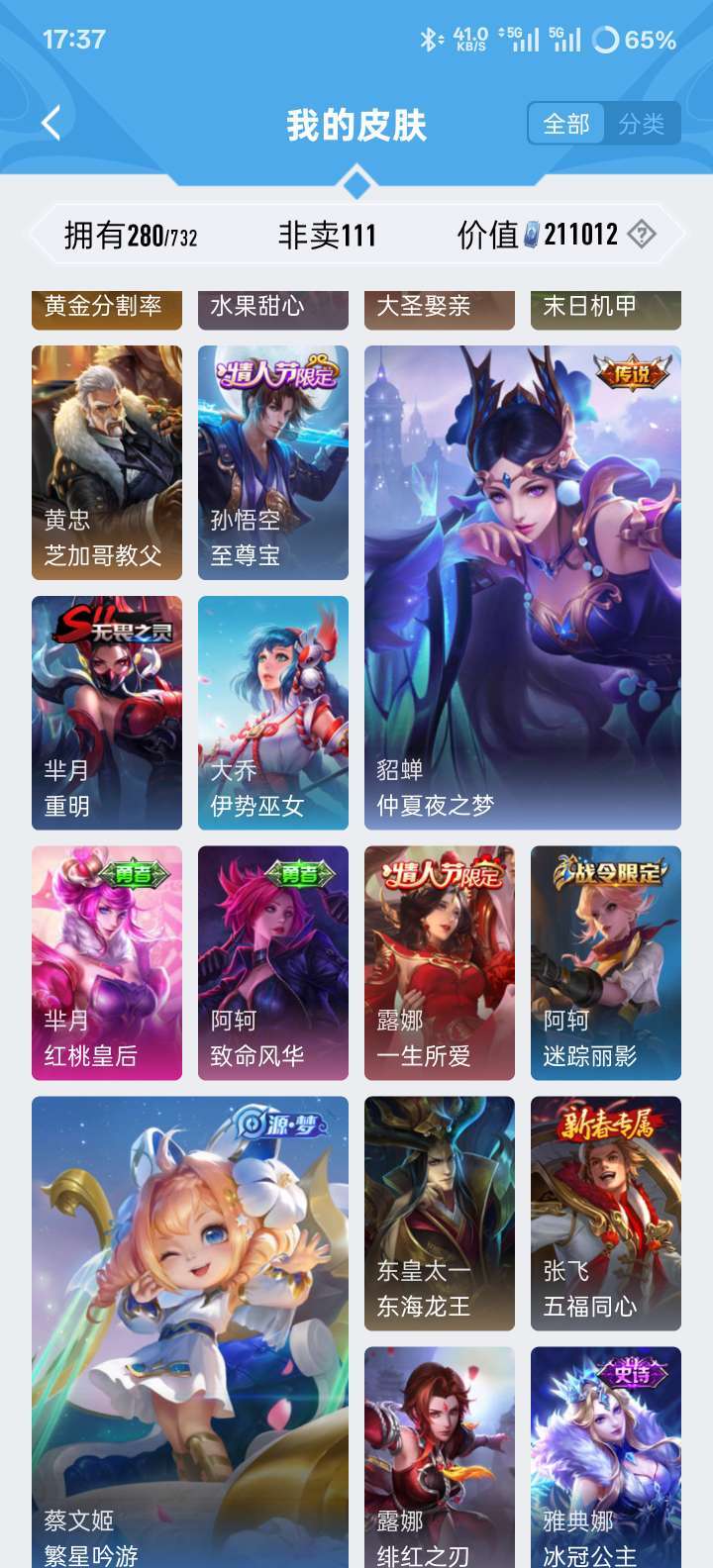
Task: Open the 末日机甲 skin tile
Action: click(606, 308)
